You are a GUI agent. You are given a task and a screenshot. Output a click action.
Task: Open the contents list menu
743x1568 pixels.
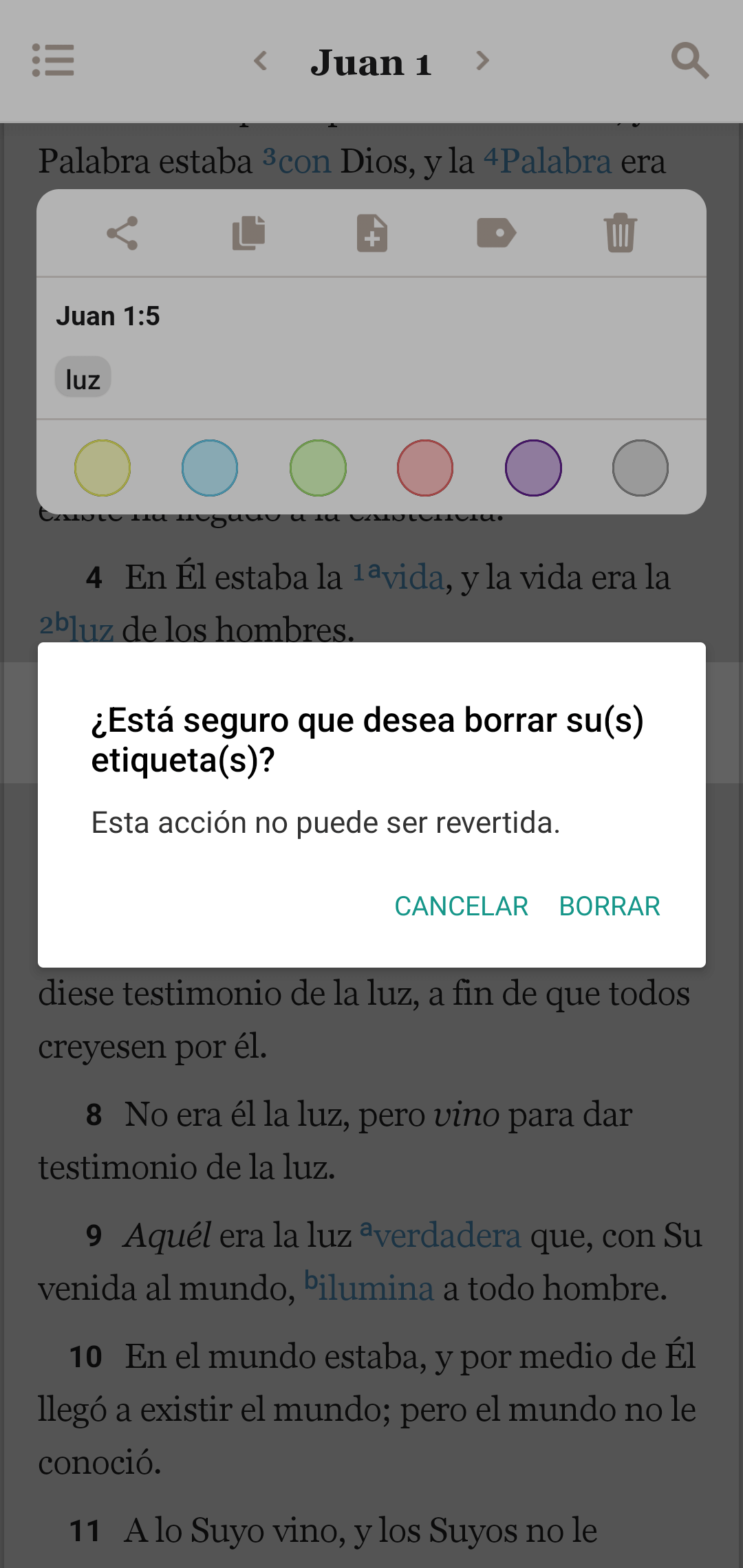53,61
